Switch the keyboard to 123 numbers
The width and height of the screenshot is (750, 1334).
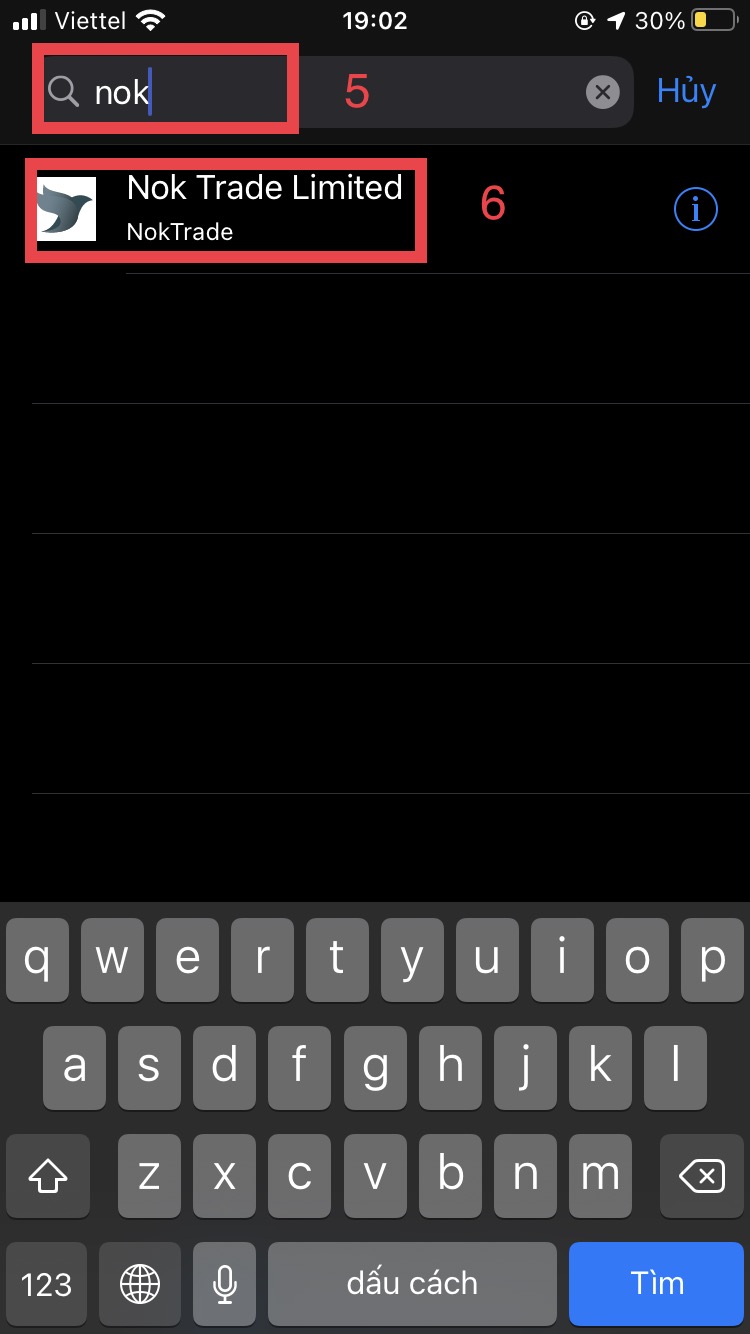click(x=46, y=1283)
